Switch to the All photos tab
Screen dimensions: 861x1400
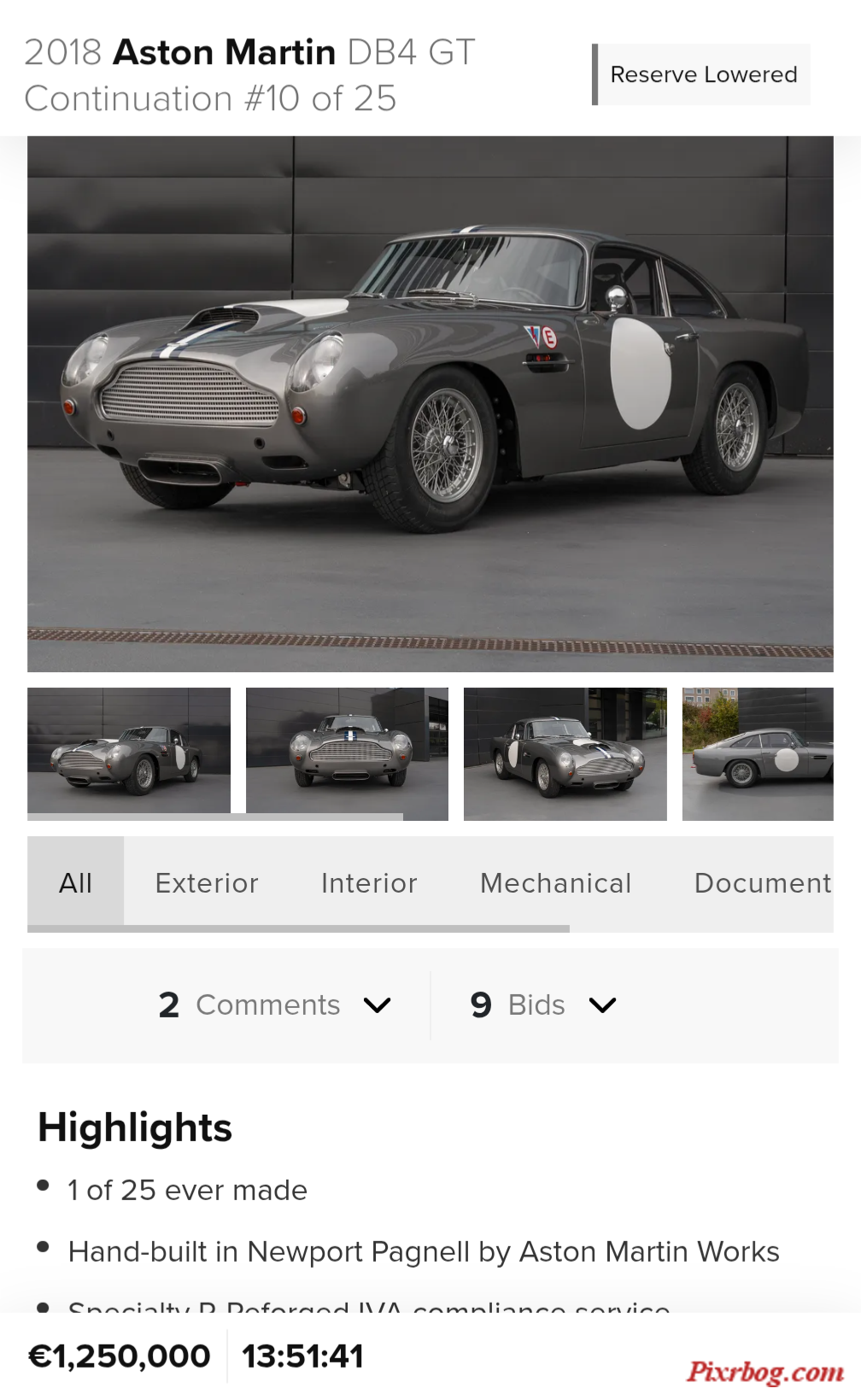[x=75, y=882]
